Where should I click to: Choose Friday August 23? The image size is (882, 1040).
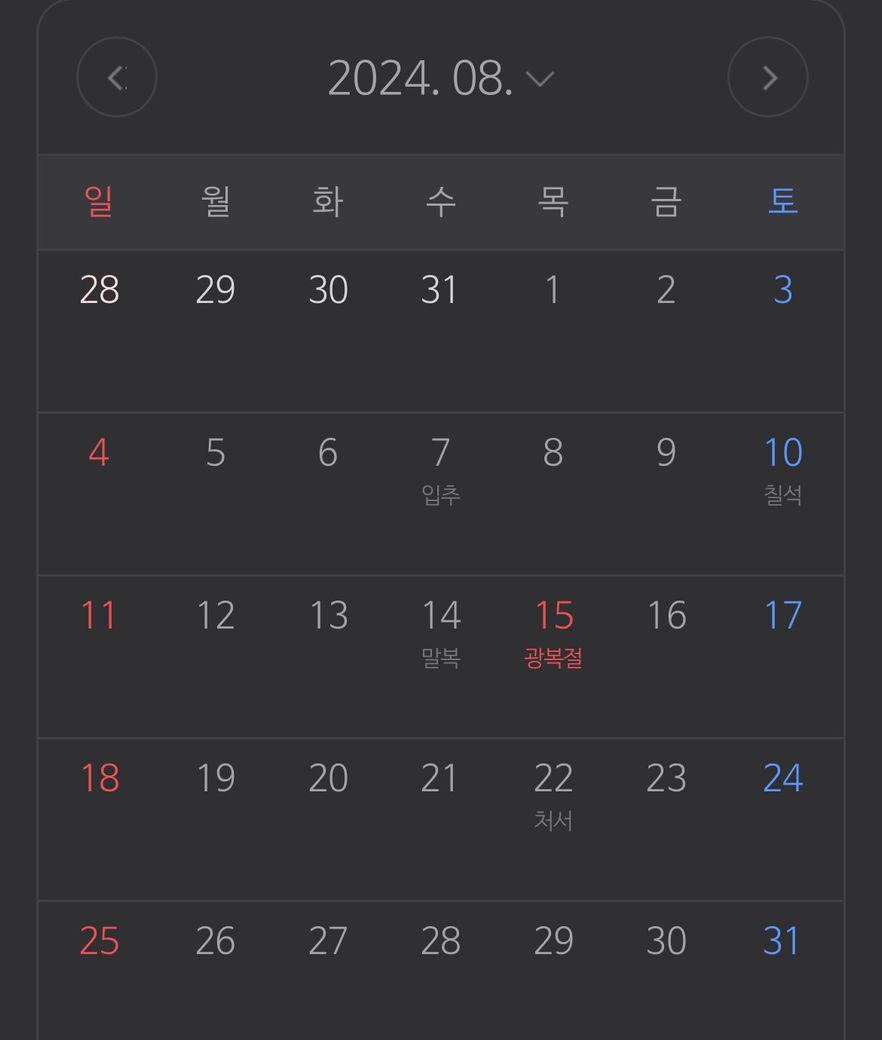(x=666, y=779)
